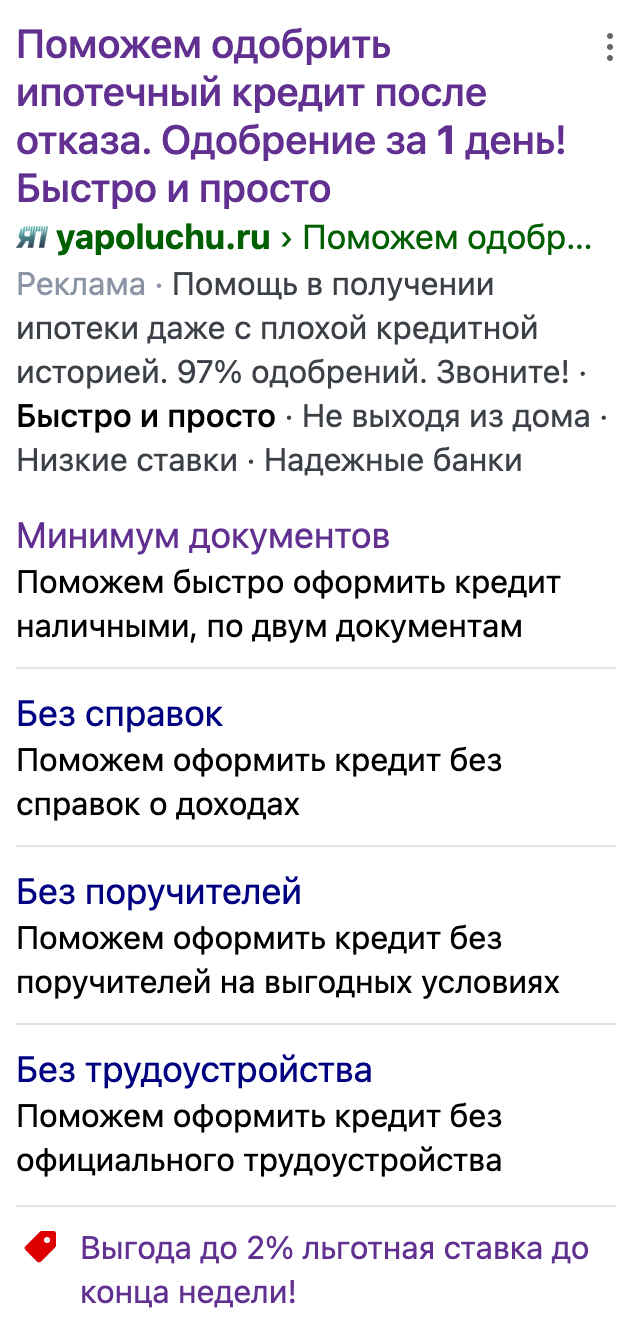Open the ad headline about mortgage approval
The image size is (636, 1338).
point(290,117)
